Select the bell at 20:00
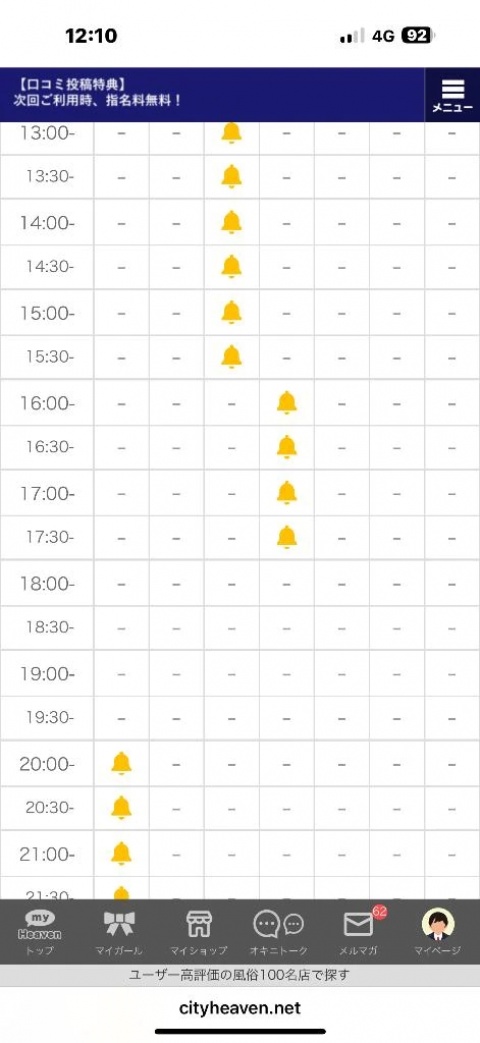This screenshot has height=1043, width=480. [x=121, y=763]
